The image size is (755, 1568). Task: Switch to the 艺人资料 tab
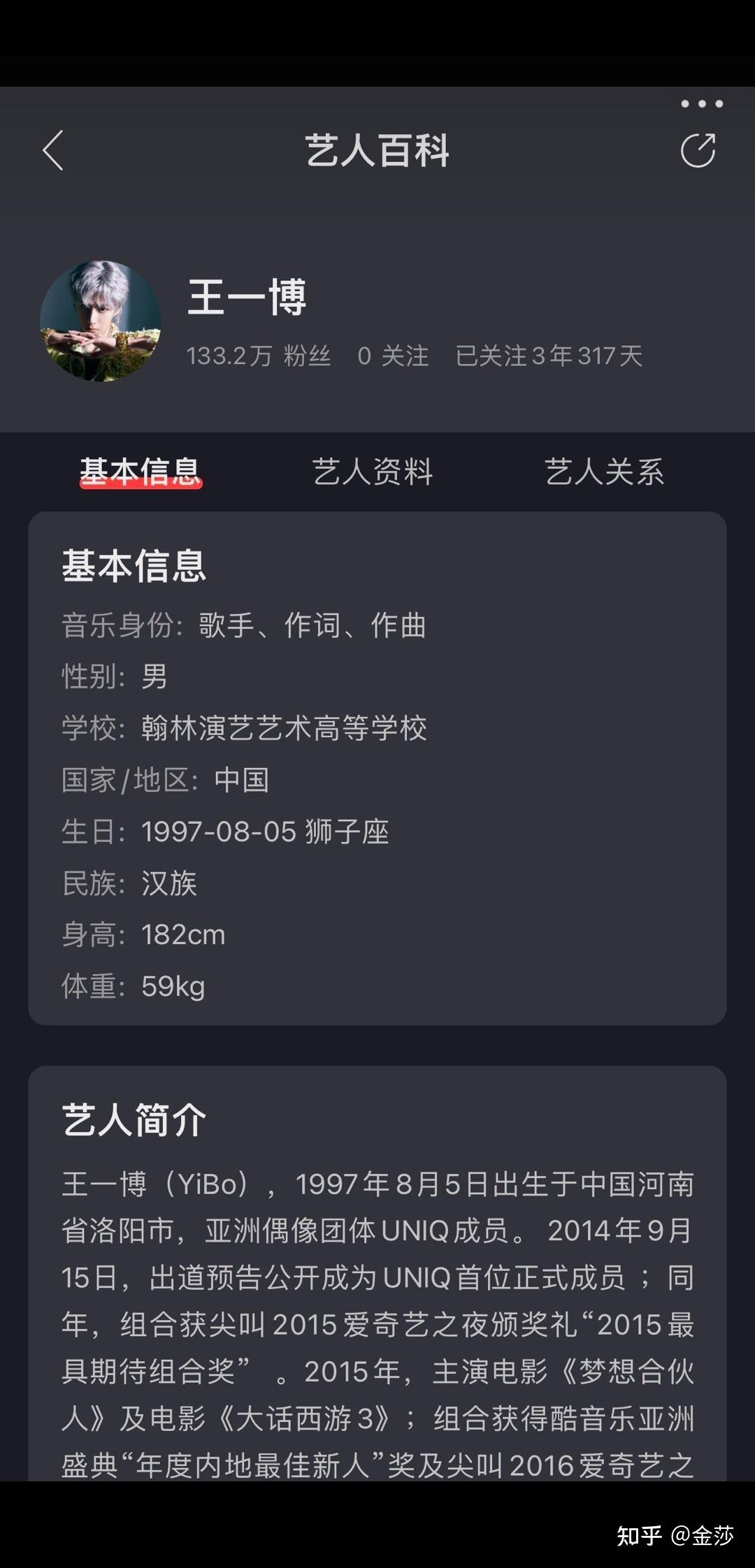(372, 472)
